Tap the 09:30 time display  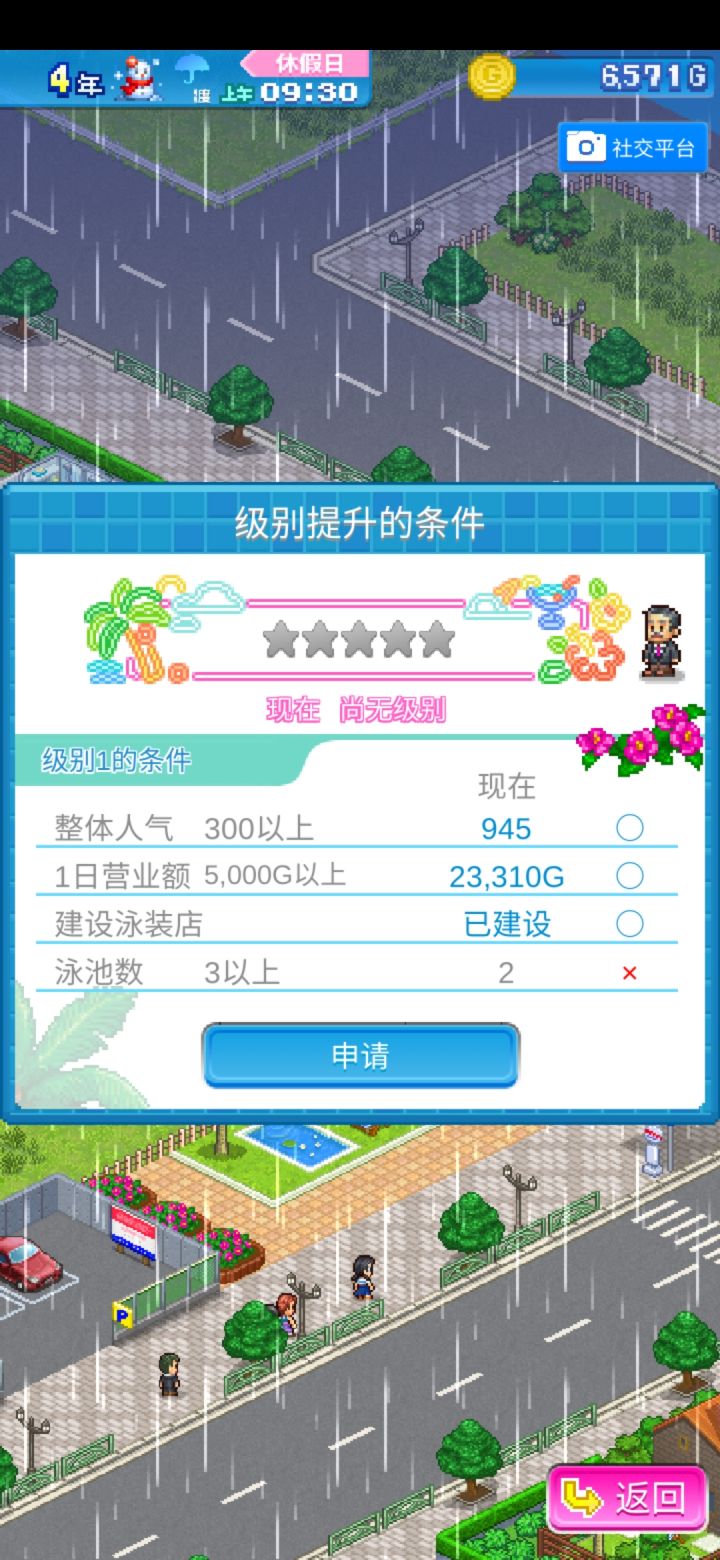click(310, 90)
